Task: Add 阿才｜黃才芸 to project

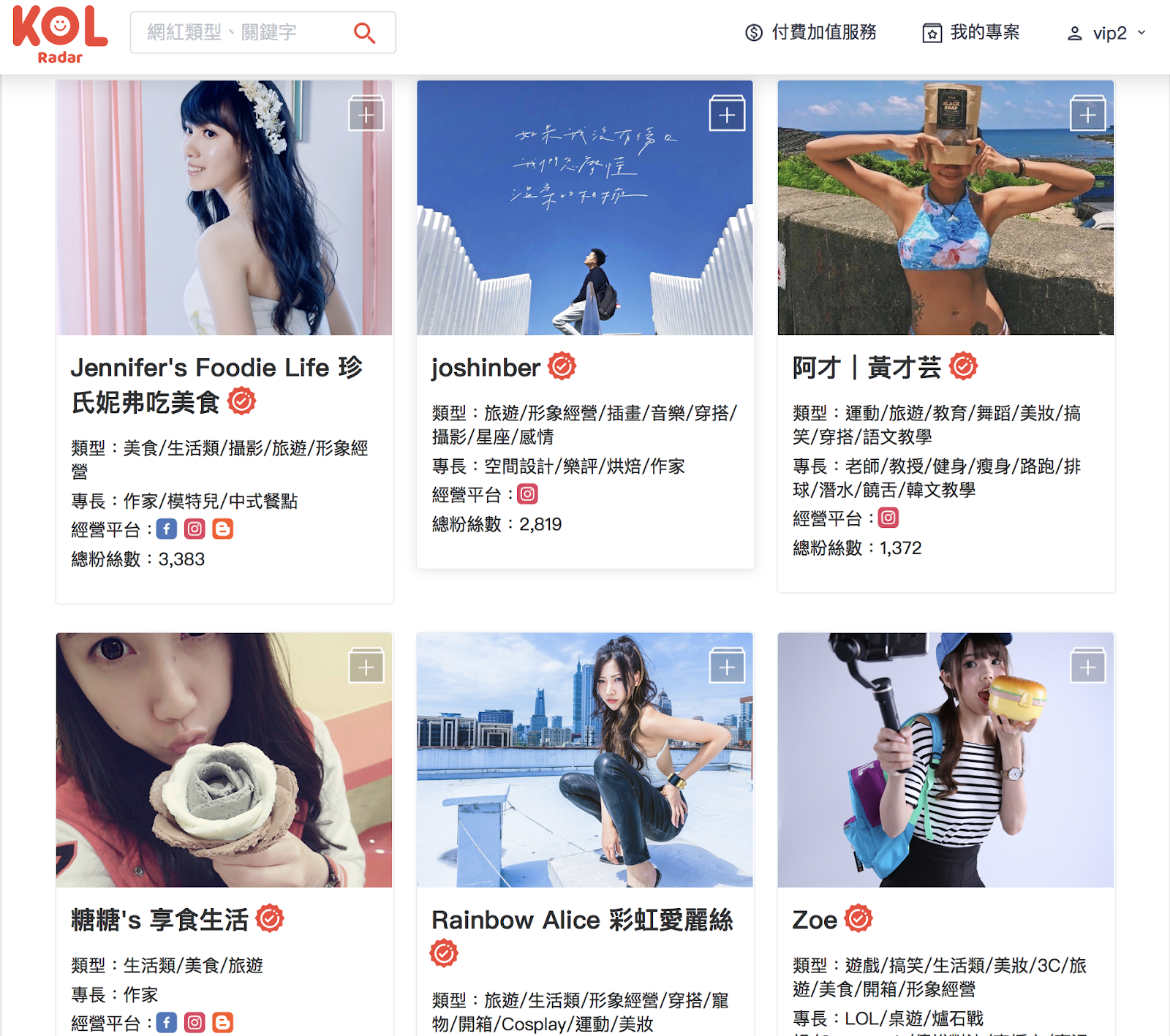Action: 1088,114
